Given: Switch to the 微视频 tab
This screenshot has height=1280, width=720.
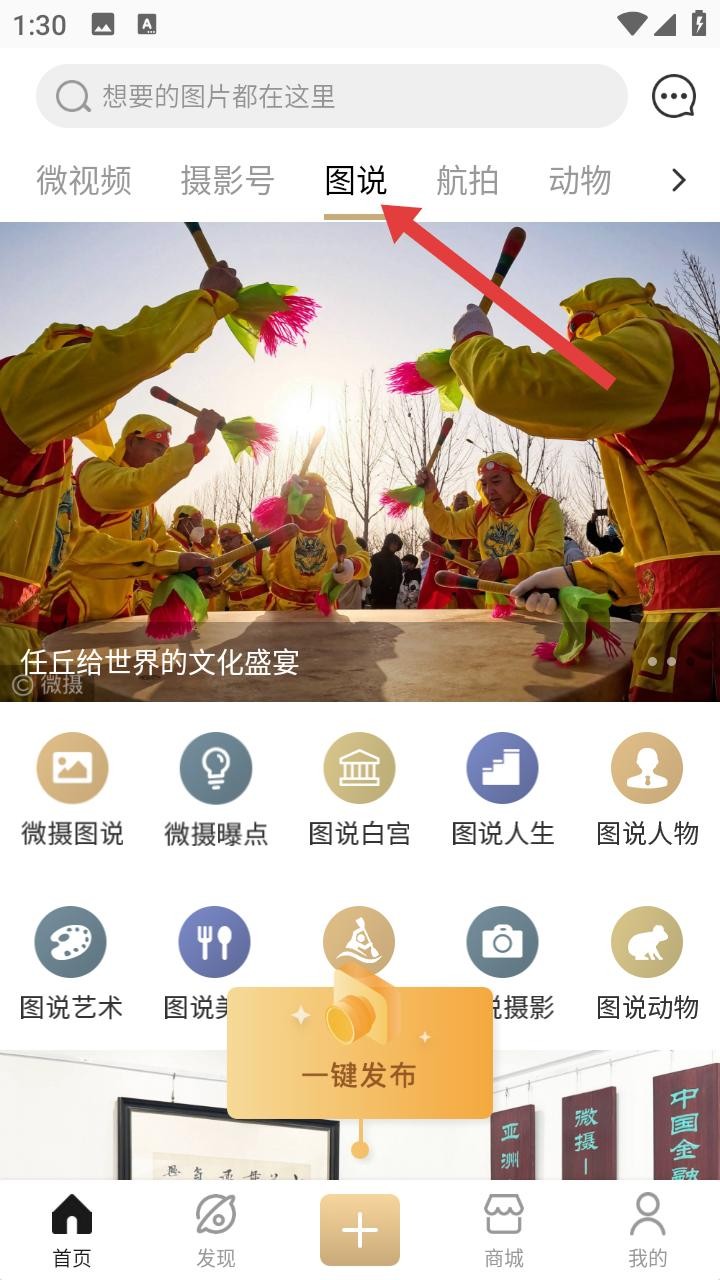Looking at the screenshot, I should coord(84,181).
